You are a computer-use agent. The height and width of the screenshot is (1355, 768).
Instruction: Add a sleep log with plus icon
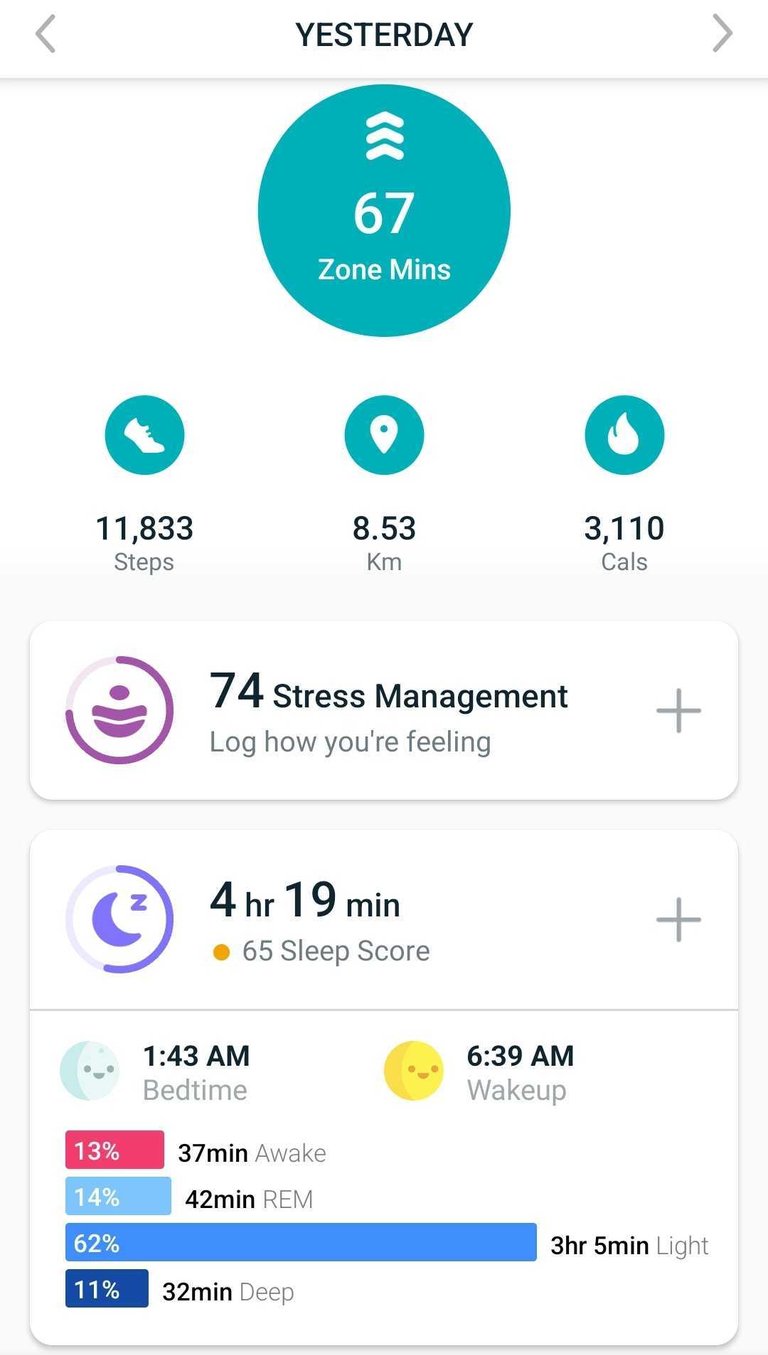pos(678,919)
